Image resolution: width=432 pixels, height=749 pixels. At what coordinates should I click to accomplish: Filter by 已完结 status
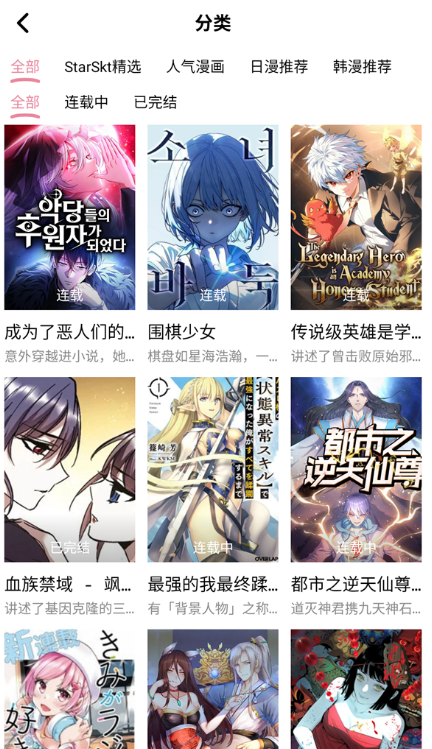[x=155, y=102]
